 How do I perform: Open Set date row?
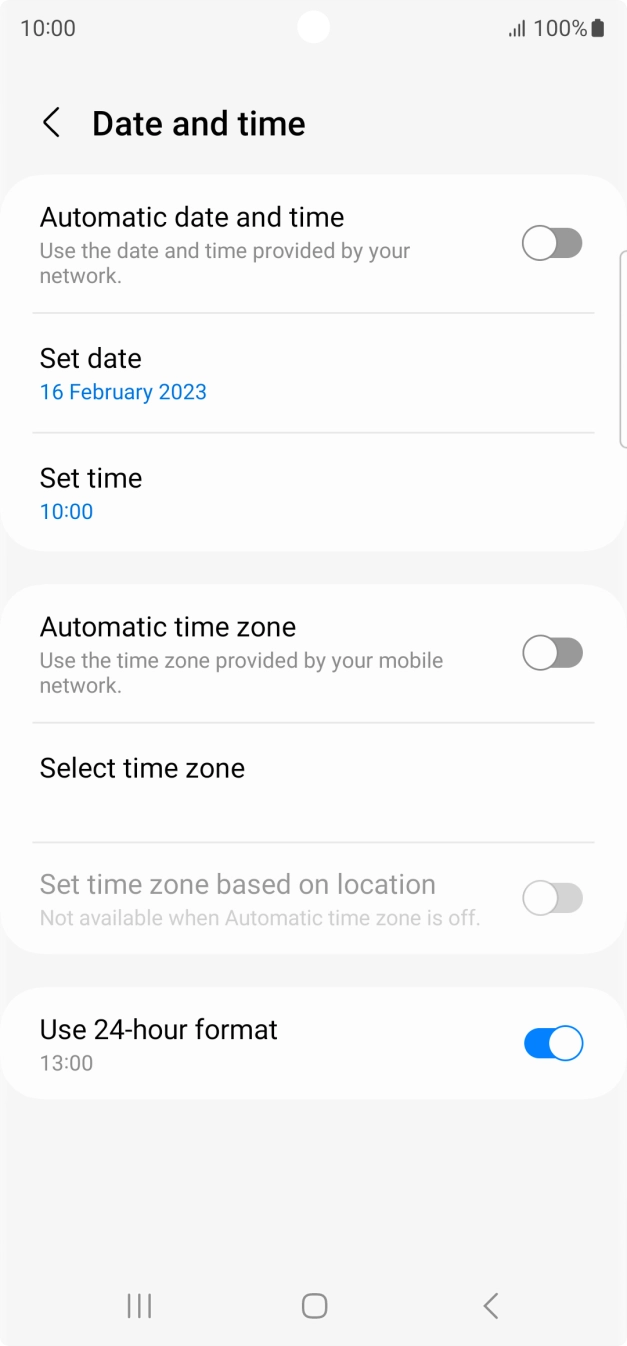point(300,374)
